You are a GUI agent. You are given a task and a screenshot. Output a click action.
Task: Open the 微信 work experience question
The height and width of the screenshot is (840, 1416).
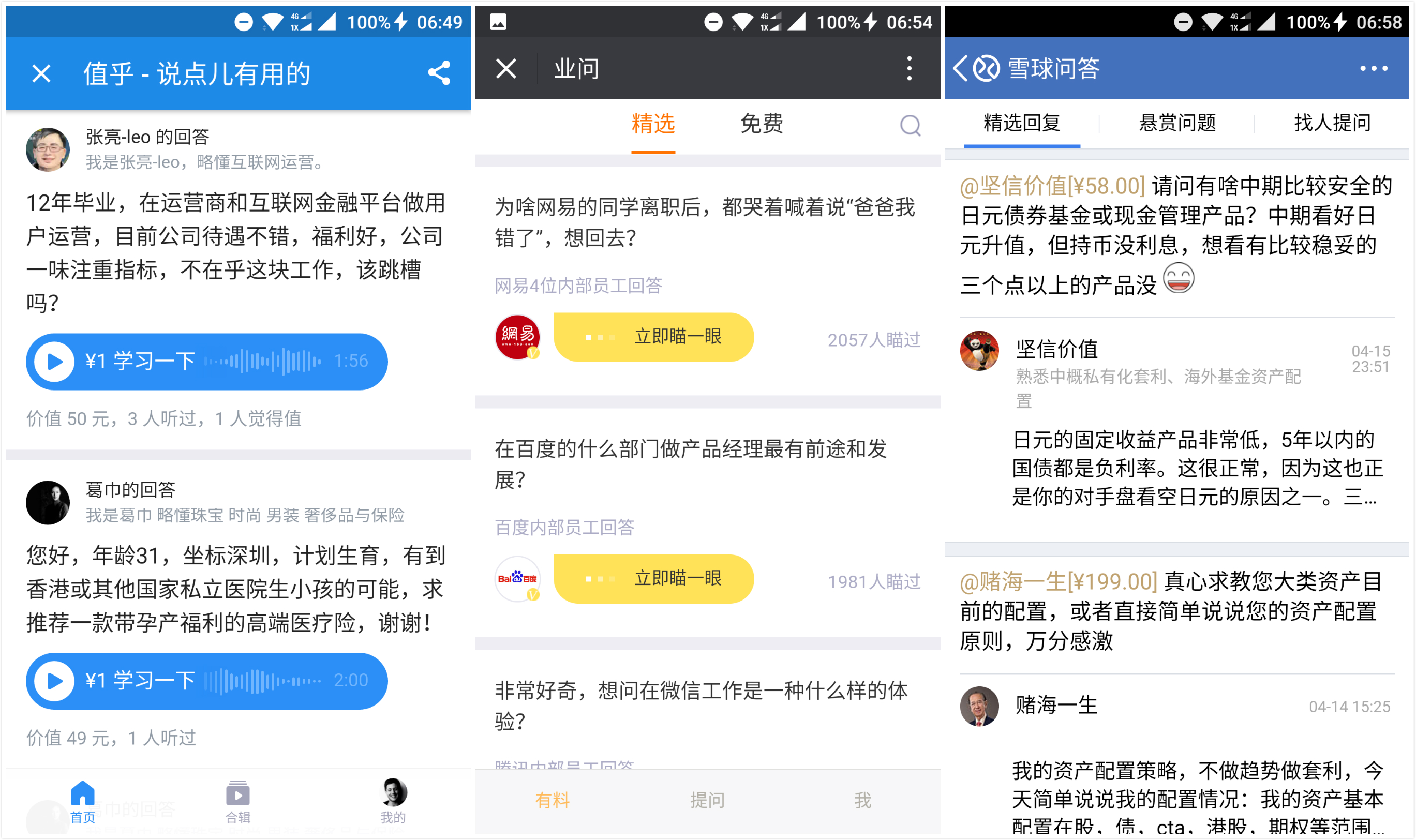pyautogui.click(x=701, y=704)
